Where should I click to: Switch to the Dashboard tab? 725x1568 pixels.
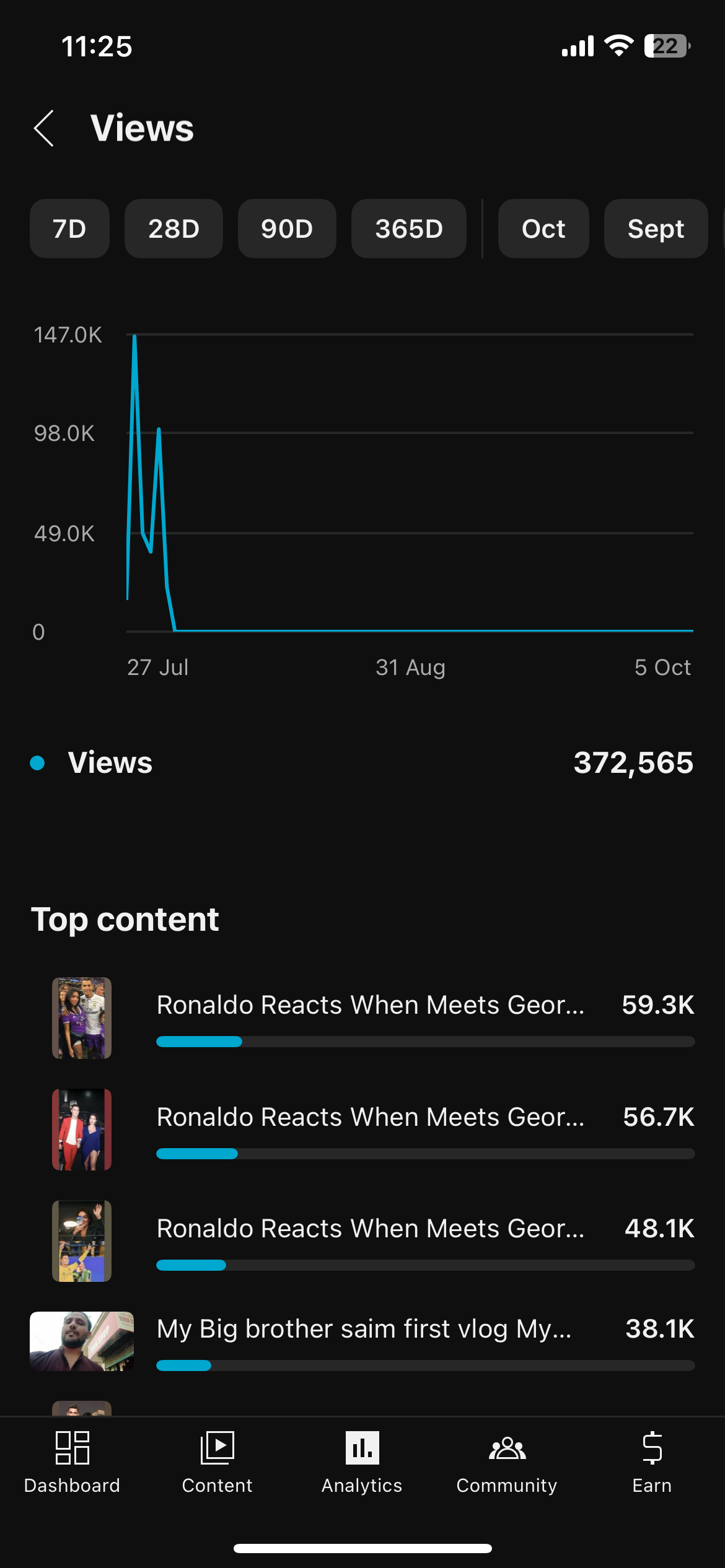[x=72, y=1461]
